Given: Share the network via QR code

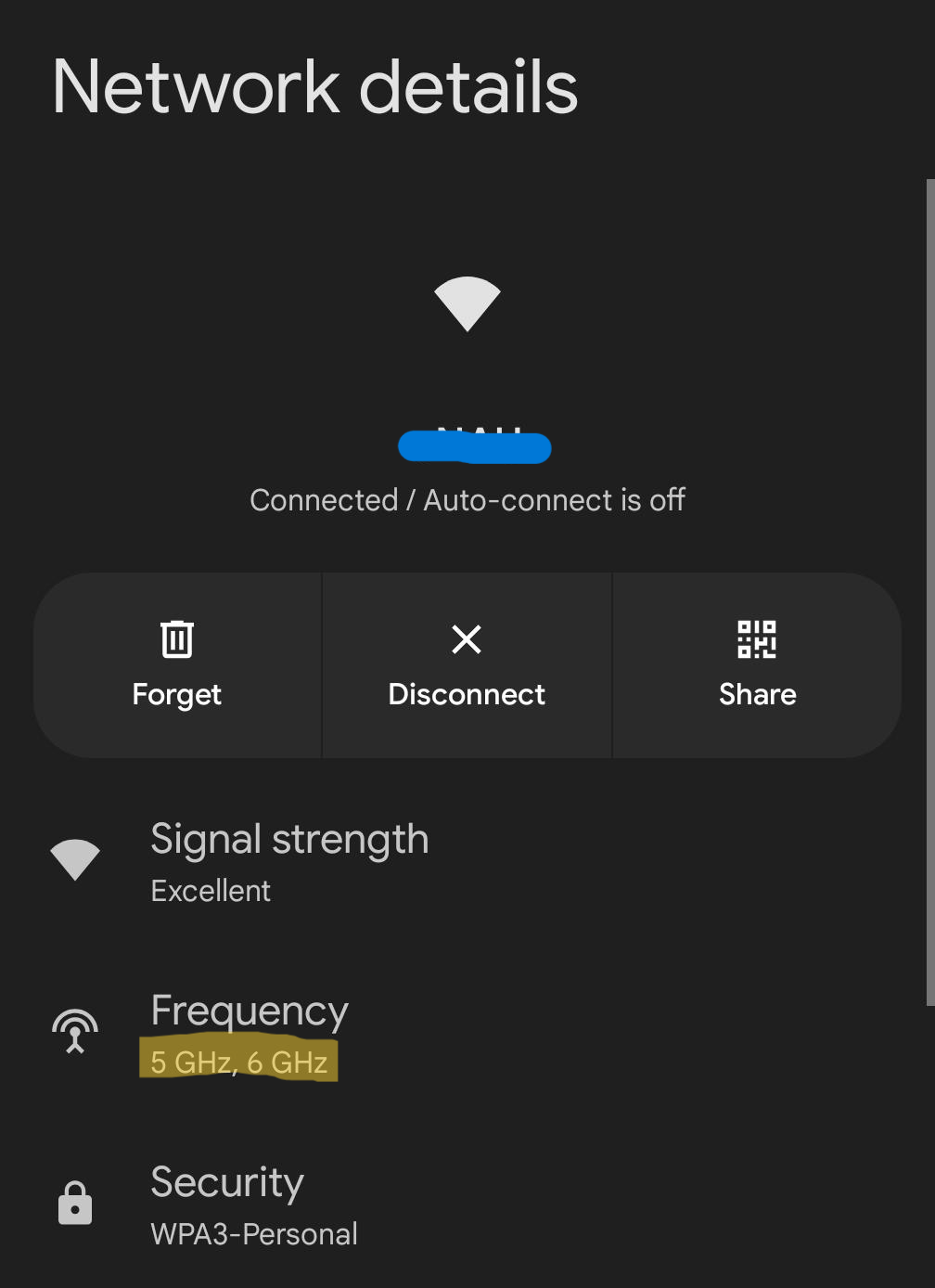Looking at the screenshot, I should (757, 664).
